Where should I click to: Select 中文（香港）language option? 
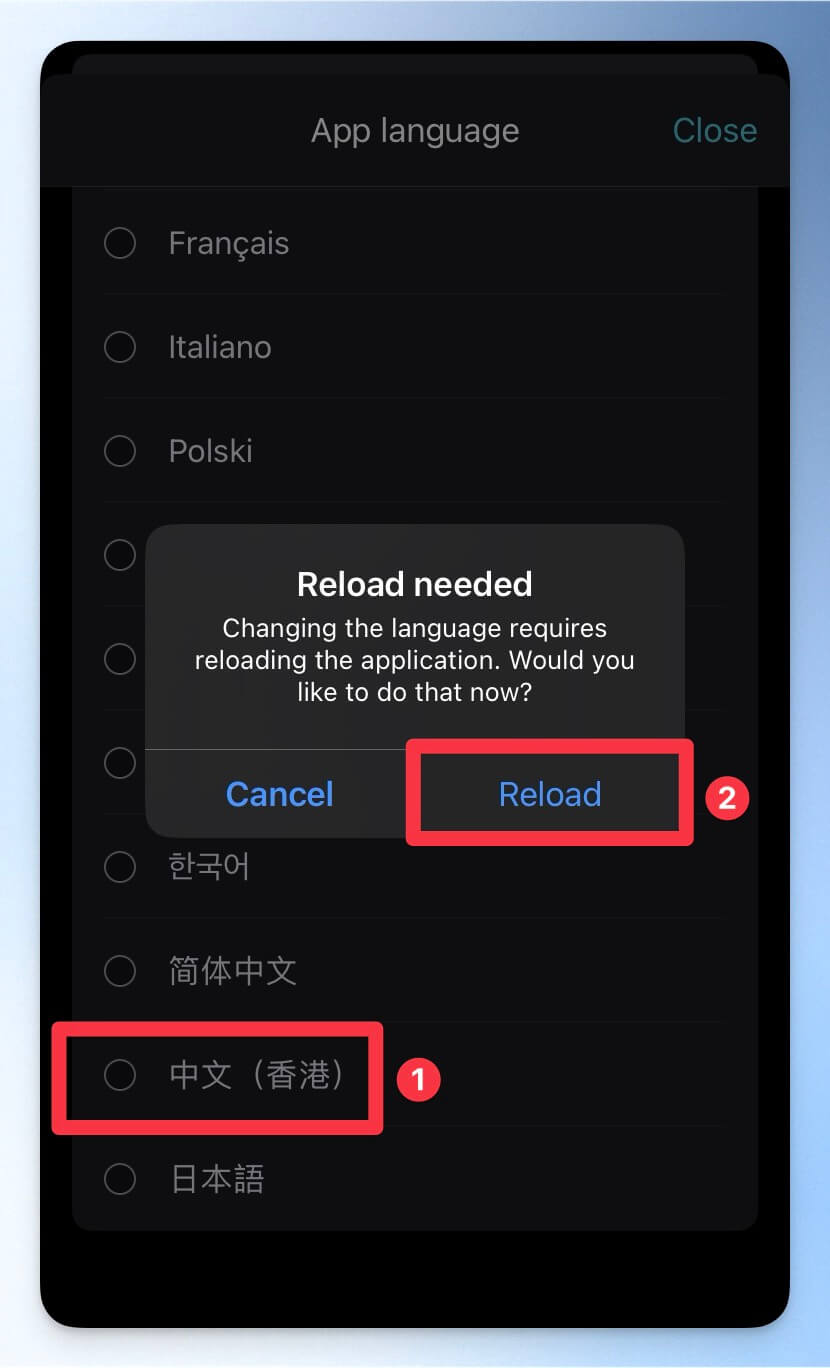point(414,1075)
